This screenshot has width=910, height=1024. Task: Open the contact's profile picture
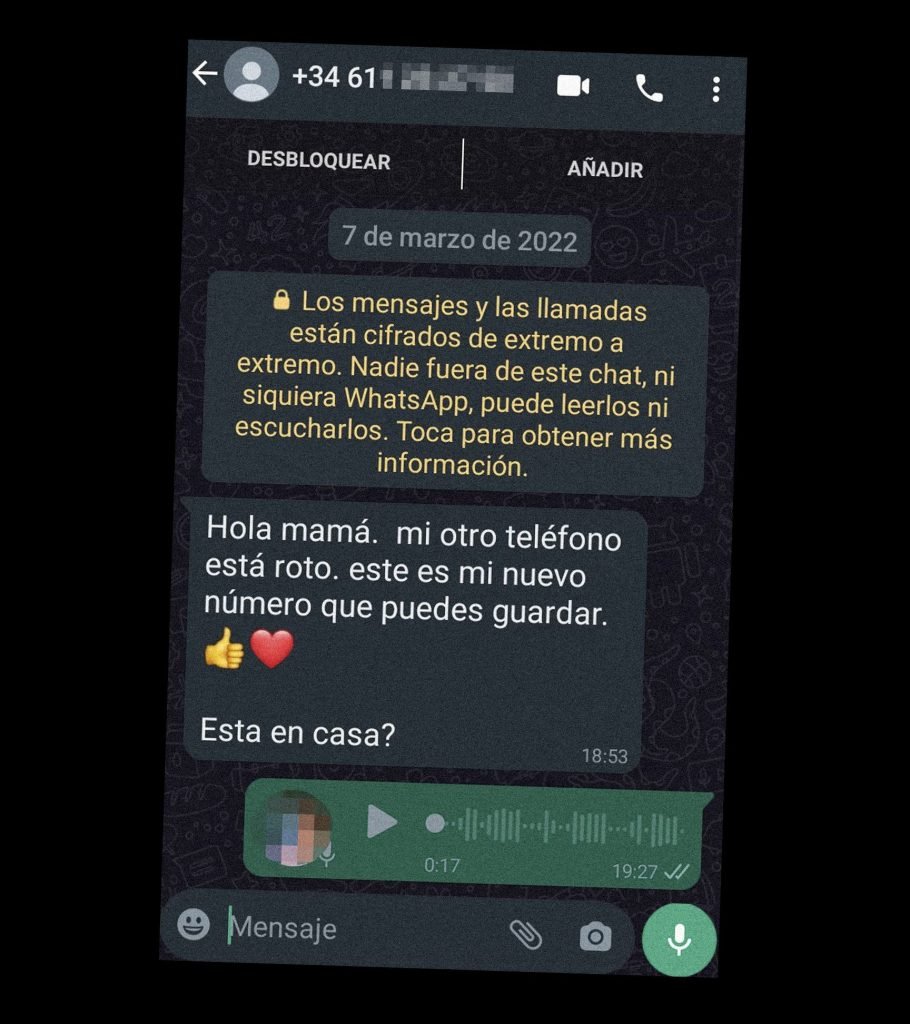point(251,75)
